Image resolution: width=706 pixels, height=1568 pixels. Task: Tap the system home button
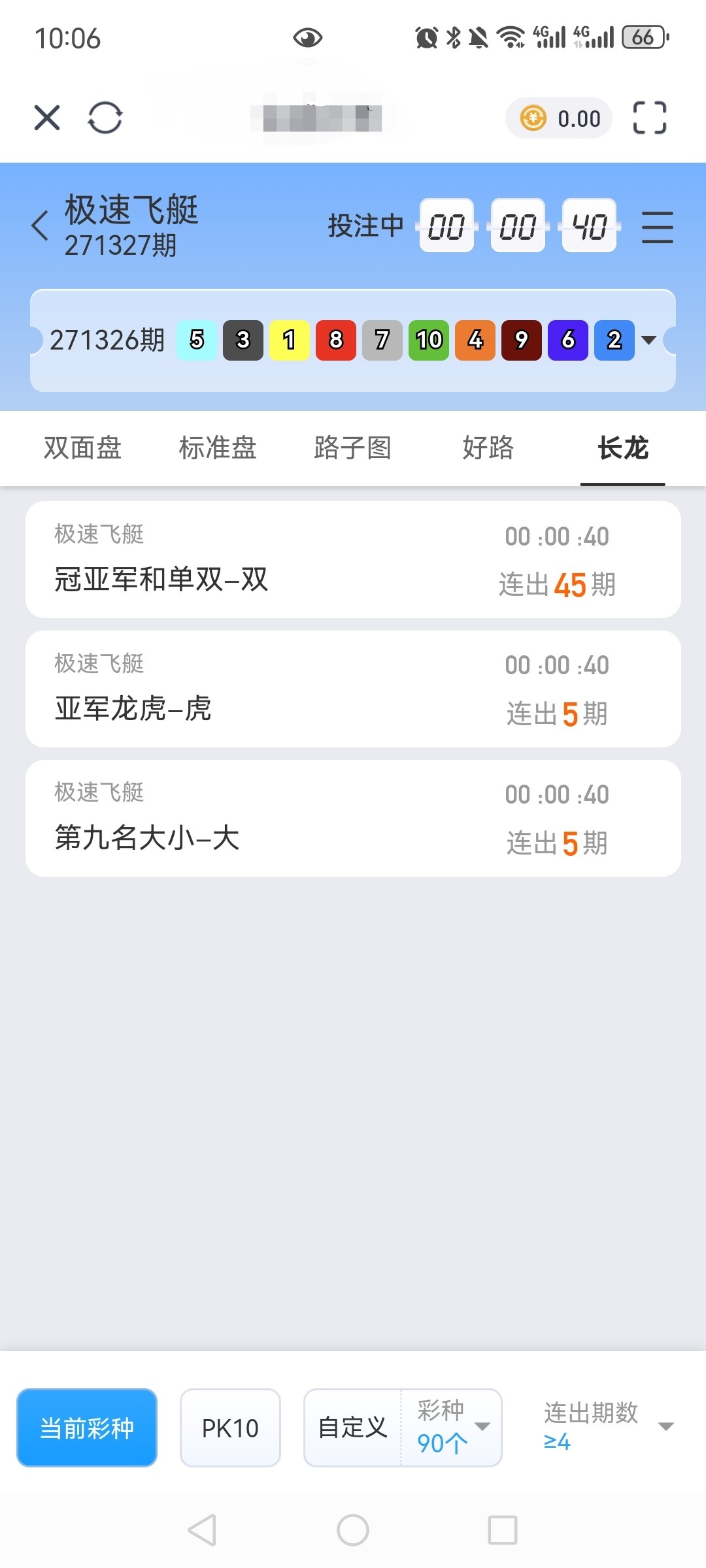tap(353, 1530)
